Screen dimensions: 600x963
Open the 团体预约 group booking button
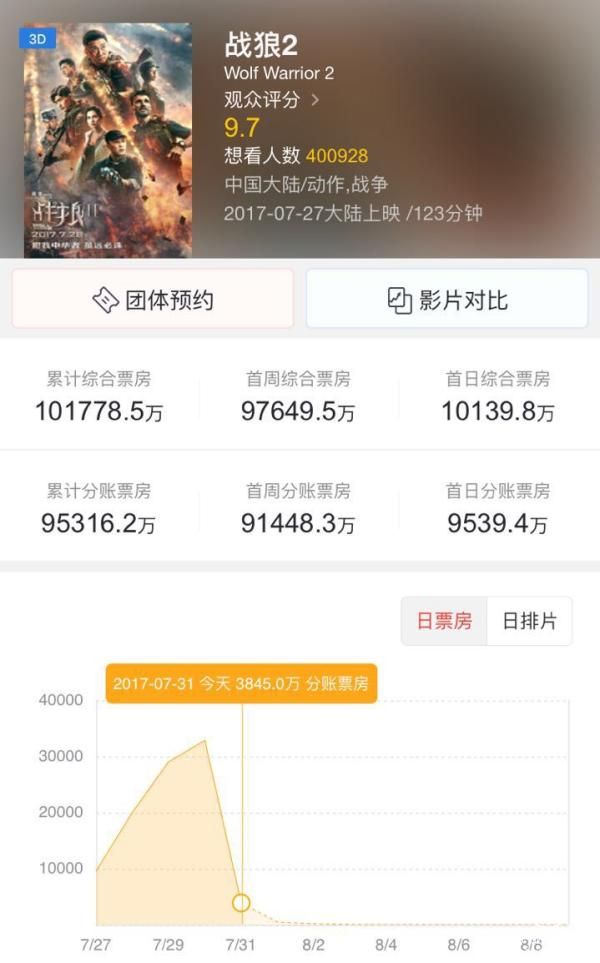coord(153,299)
